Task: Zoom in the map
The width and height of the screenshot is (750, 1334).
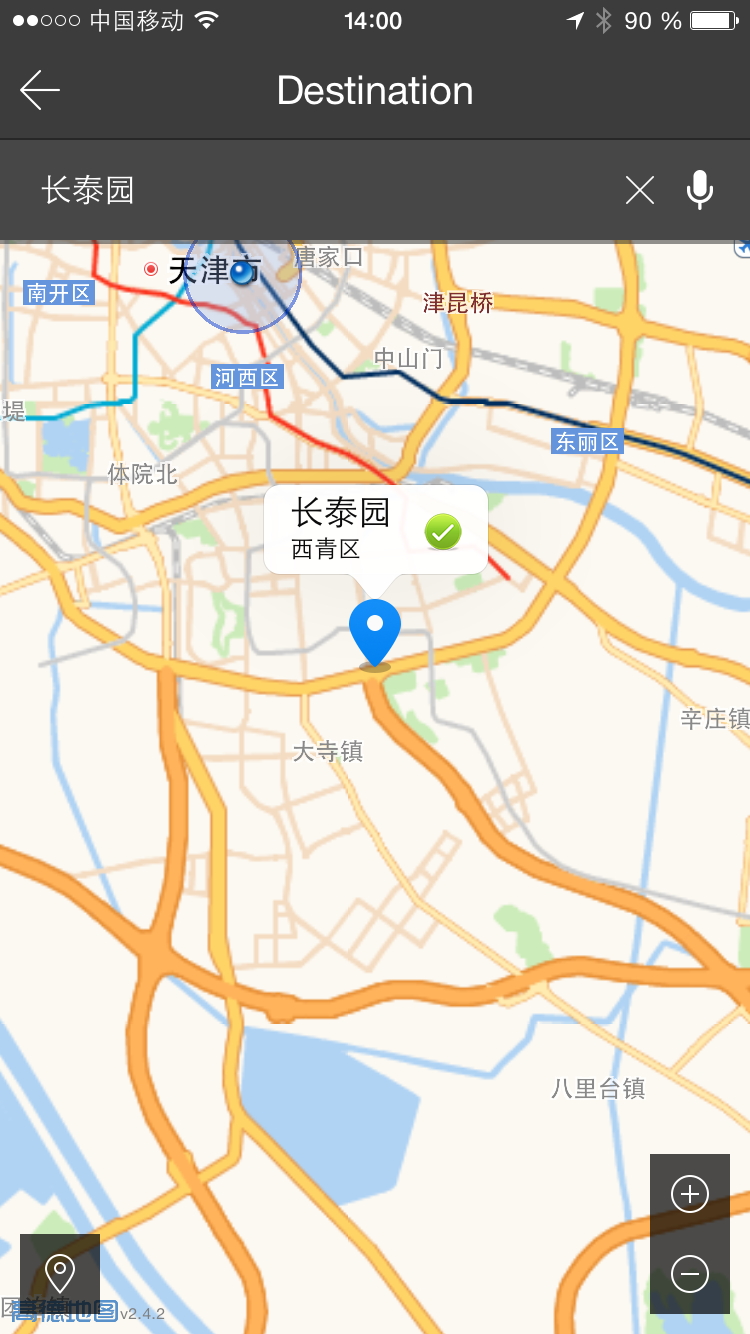Action: [x=690, y=1194]
